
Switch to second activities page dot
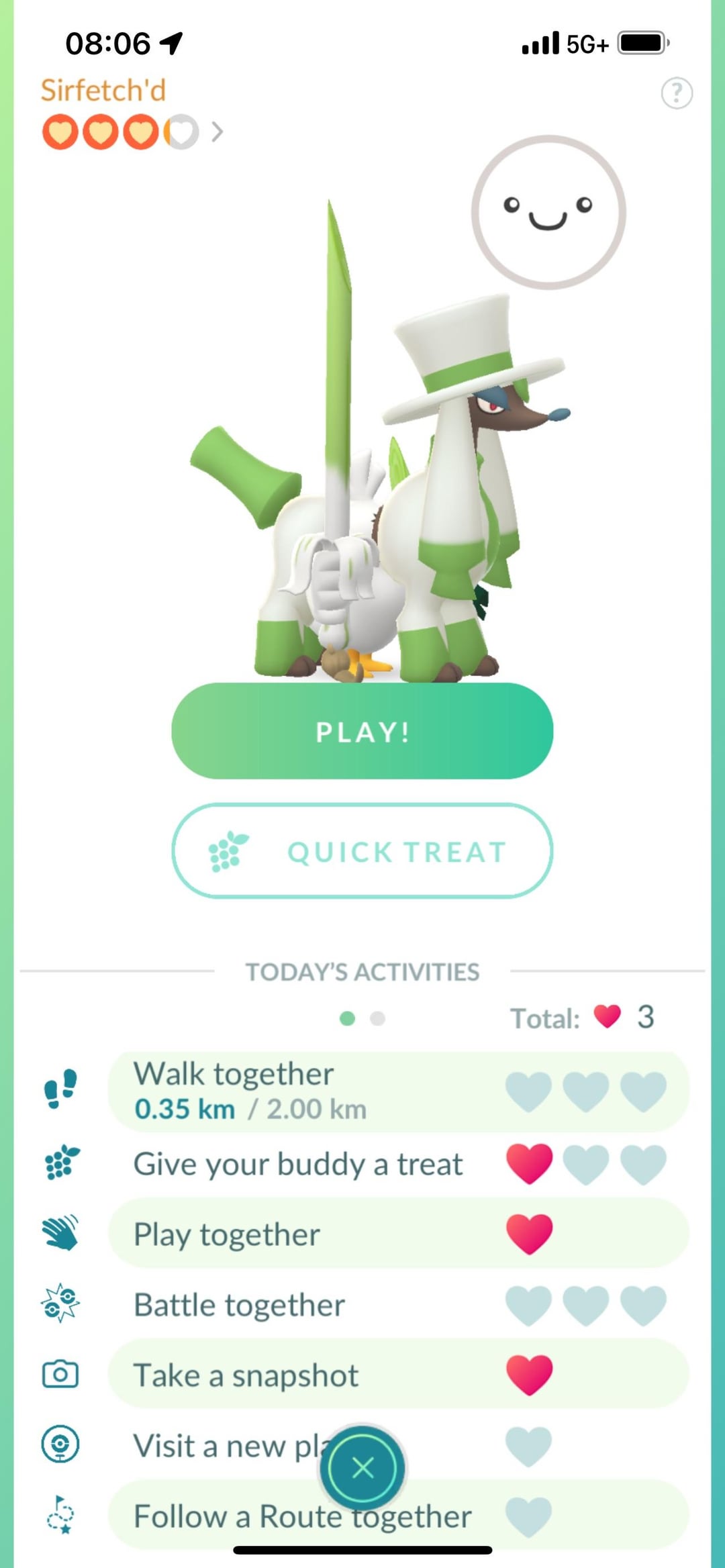tap(378, 1018)
